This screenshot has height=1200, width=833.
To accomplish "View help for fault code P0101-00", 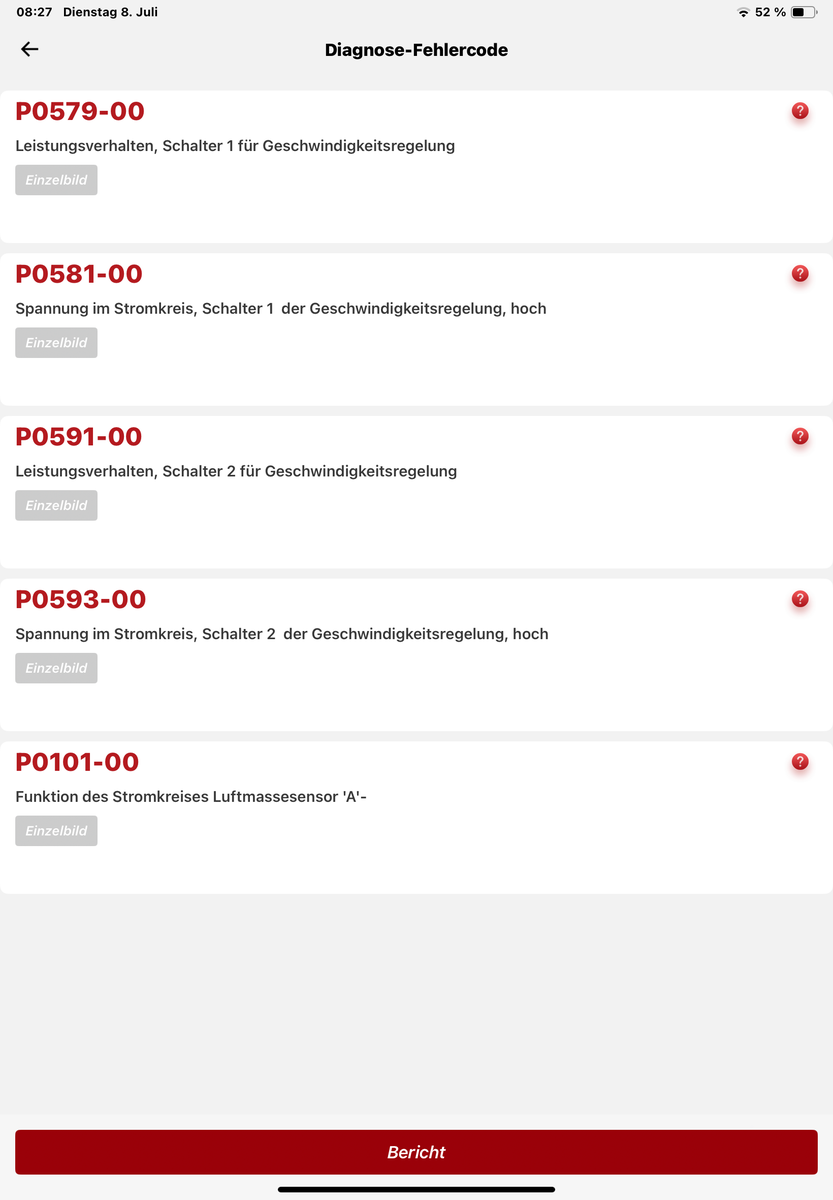I will 800,762.
